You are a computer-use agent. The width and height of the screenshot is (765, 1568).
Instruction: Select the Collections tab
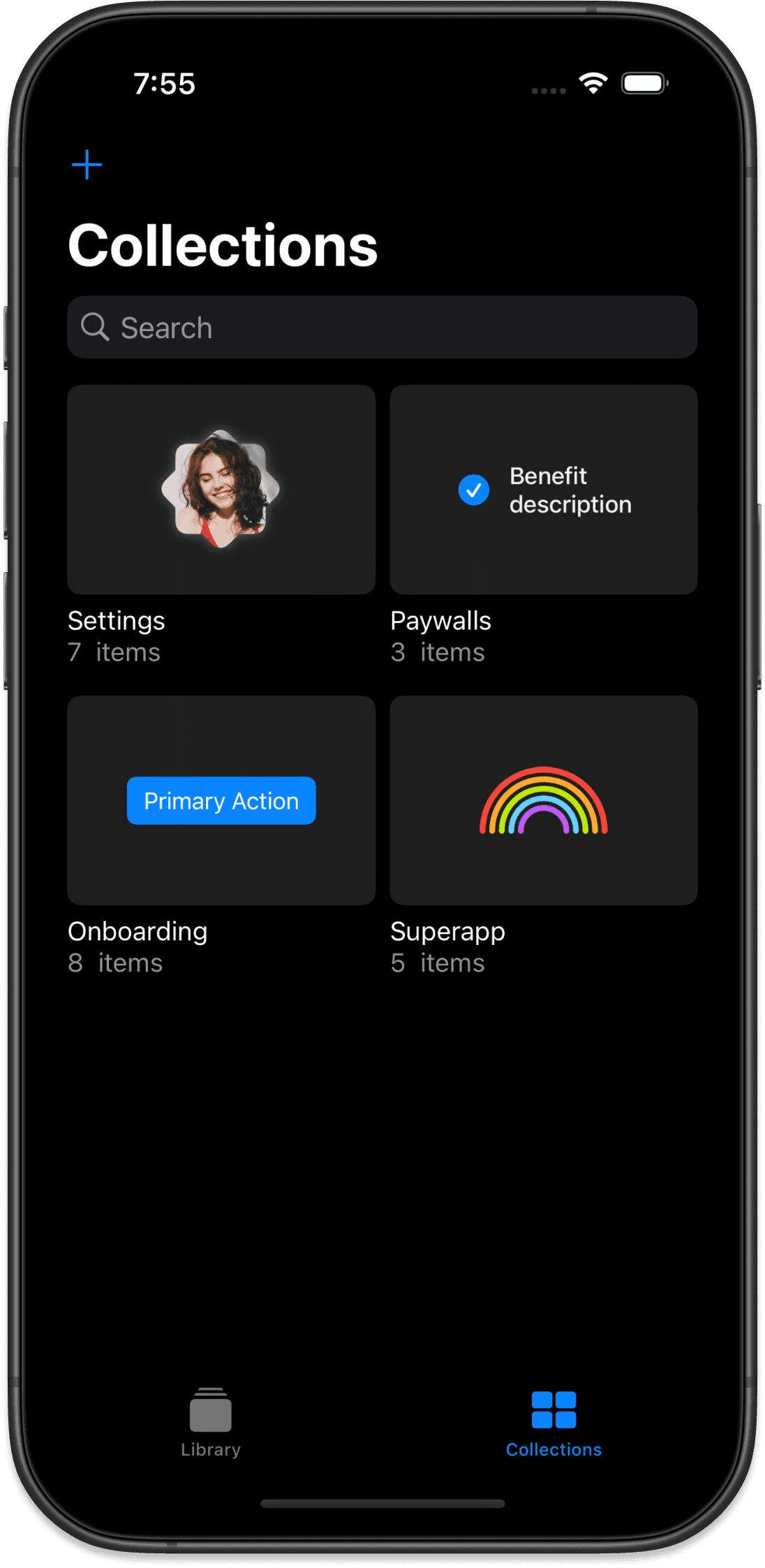click(x=554, y=1422)
